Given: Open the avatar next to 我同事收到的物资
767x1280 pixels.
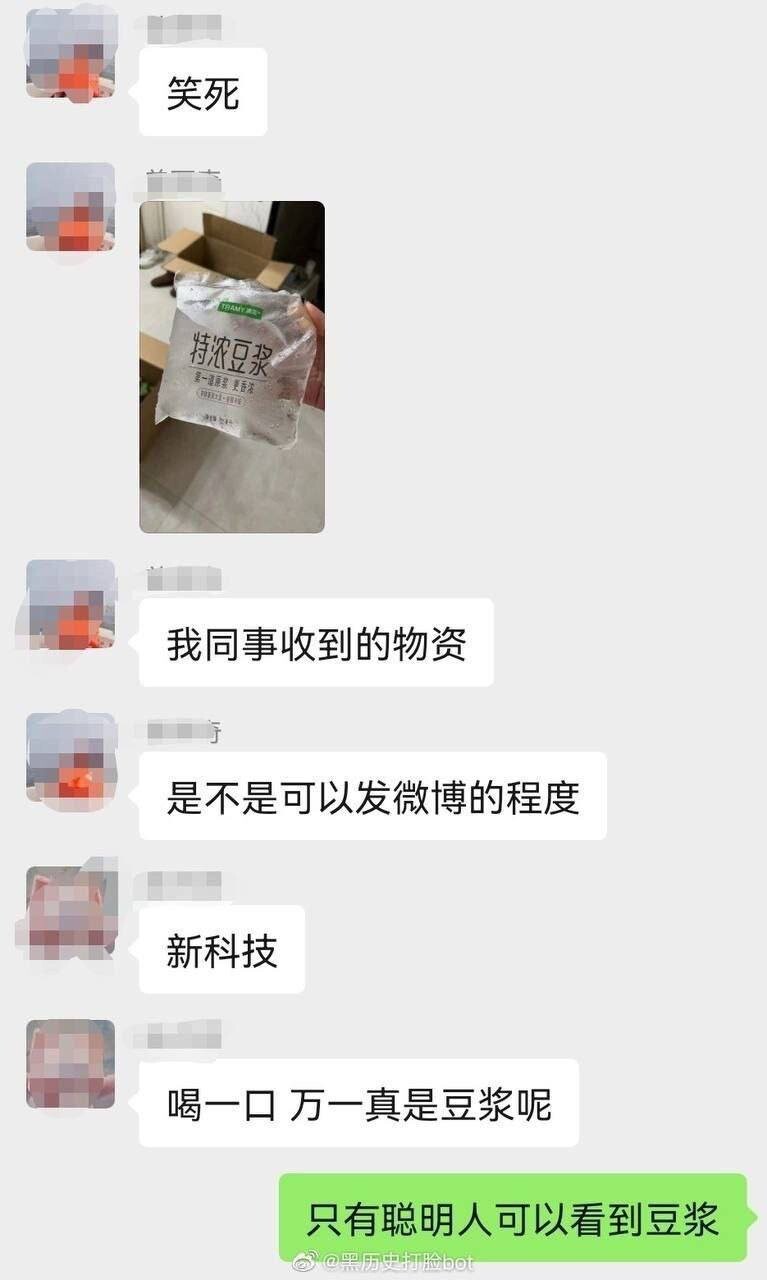Looking at the screenshot, I should click(71, 604).
